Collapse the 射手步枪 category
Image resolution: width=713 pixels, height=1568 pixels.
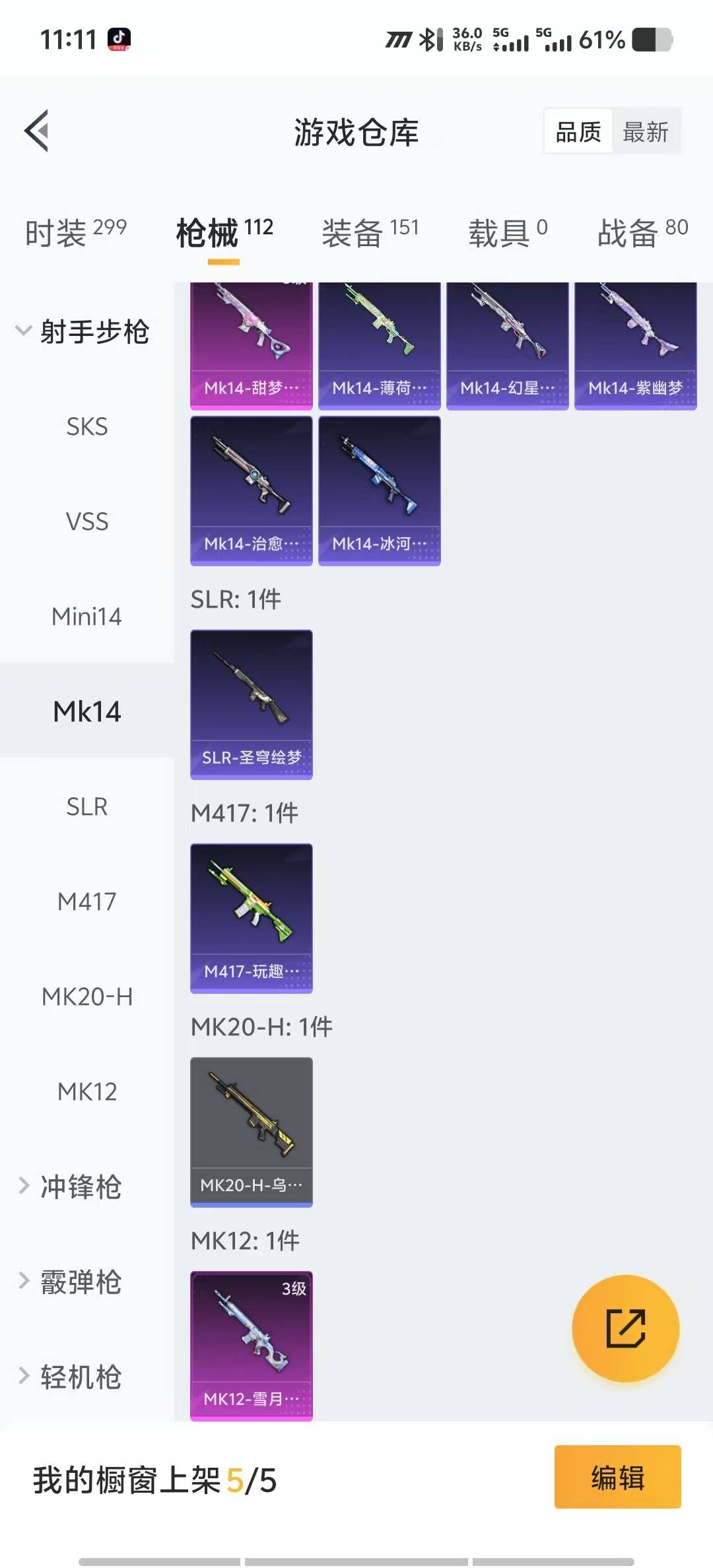pyautogui.click(x=83, y=331)
